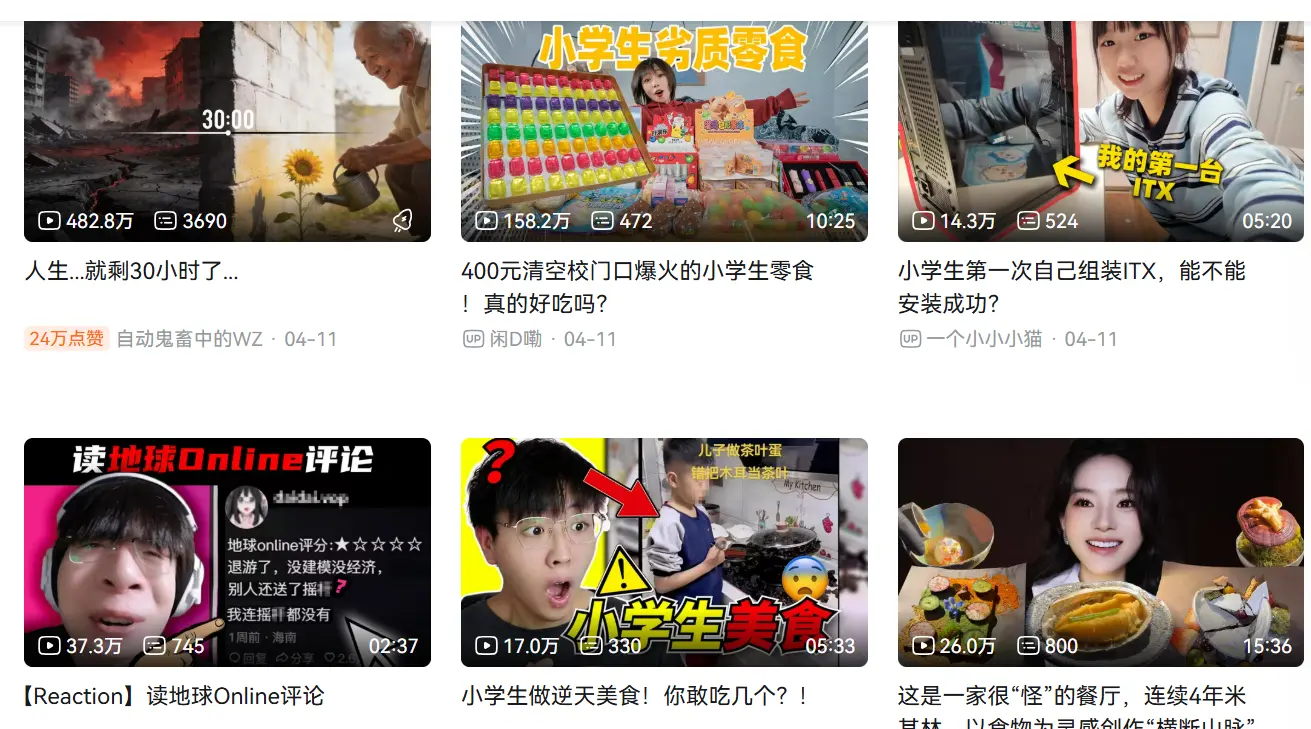This screenshot has height=729, width=1311.
Task: Open title 这是一家很“怪”的餐厅
Action: [1071, 696]
